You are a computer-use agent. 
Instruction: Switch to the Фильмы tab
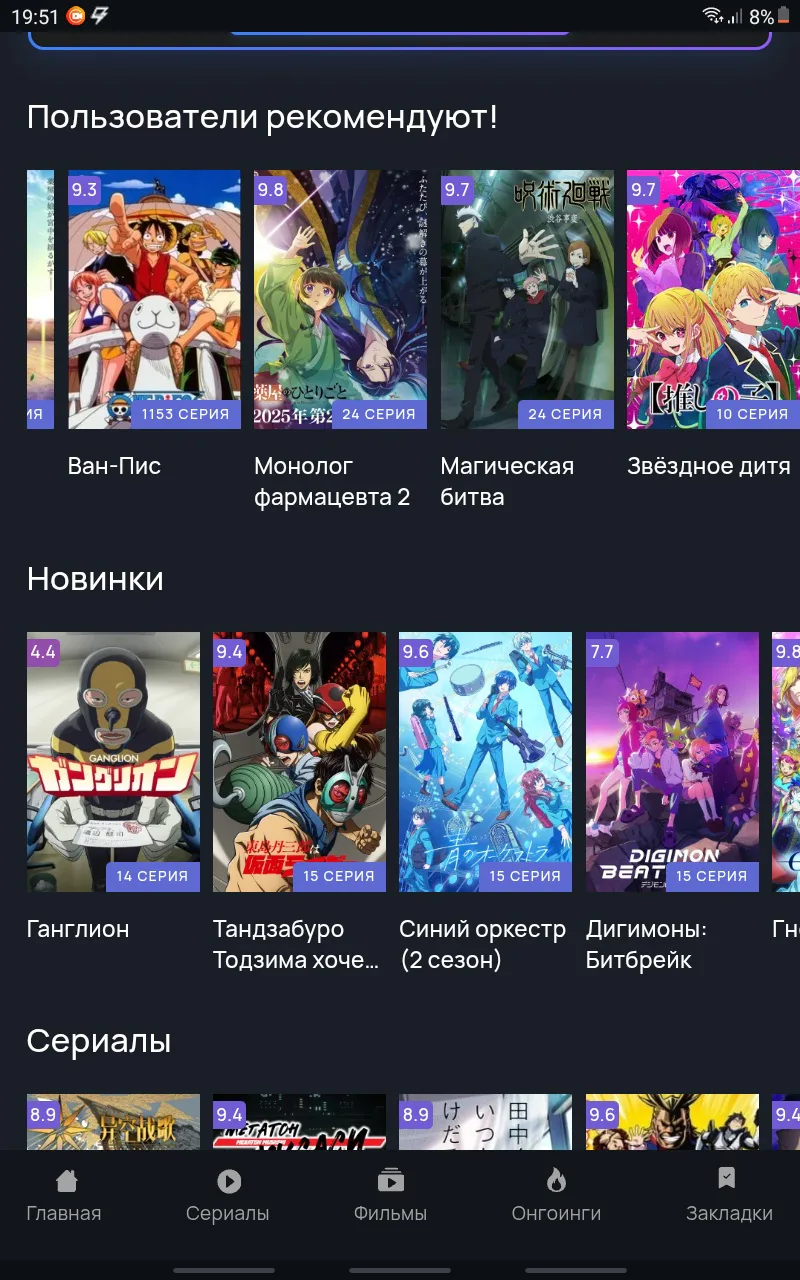(390, 1196)
